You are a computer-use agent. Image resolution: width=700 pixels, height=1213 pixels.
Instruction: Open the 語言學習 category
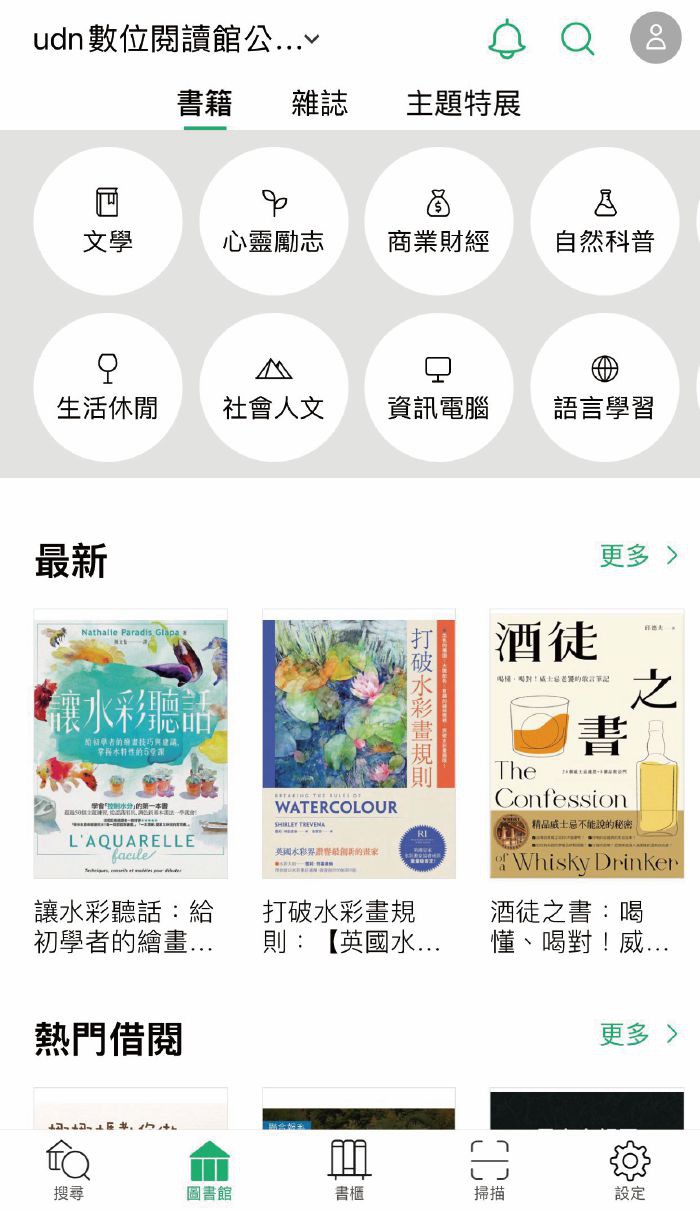(x=604, y=387)
